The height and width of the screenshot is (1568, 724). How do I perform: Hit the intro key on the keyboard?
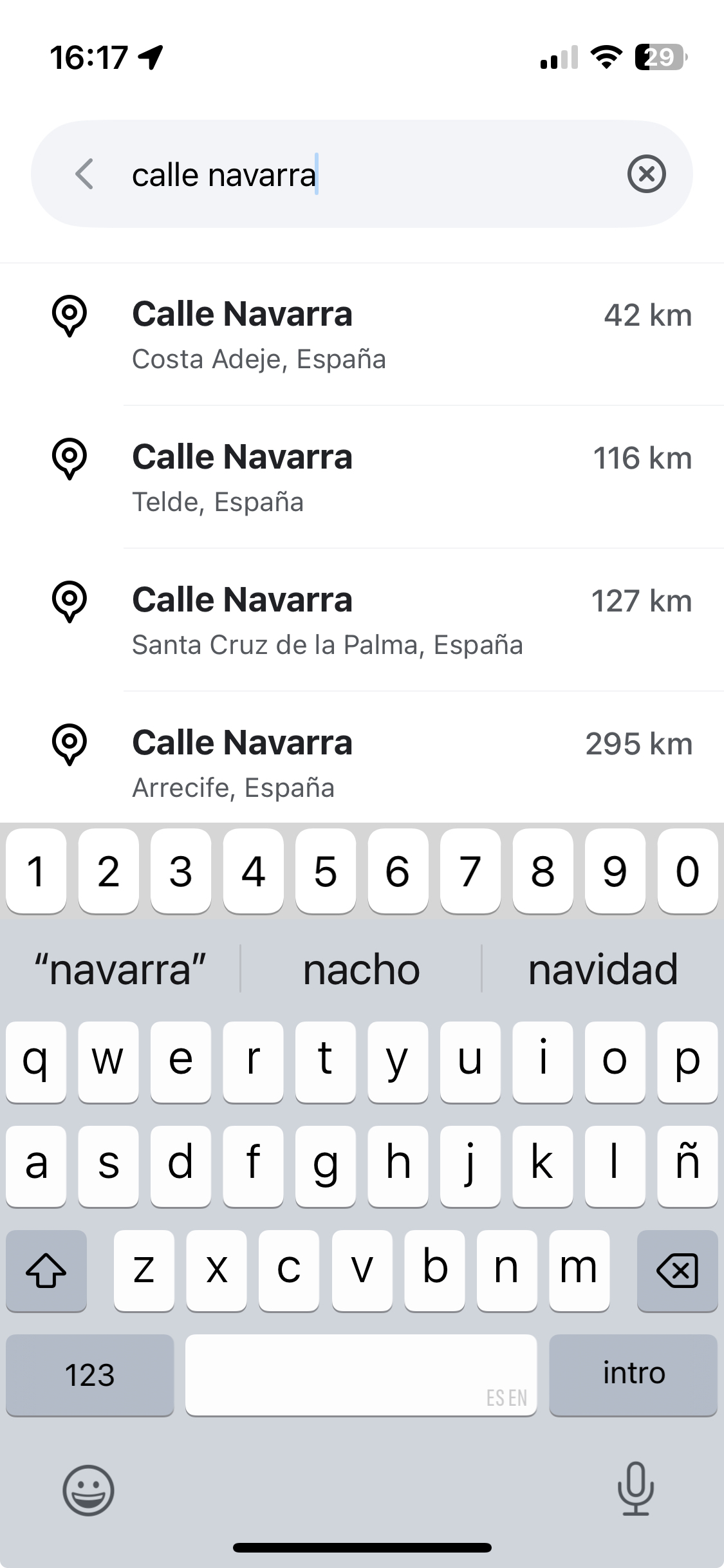click(x=633, y=1374)
